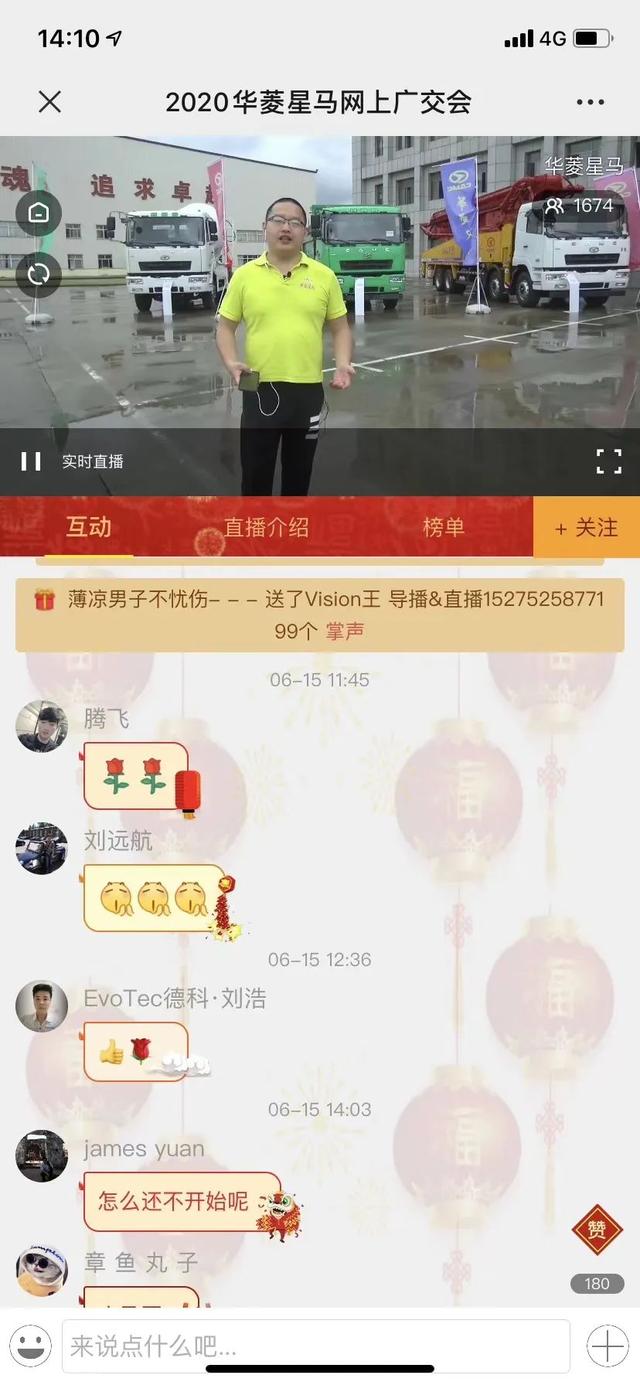Follow the channel with 关注
The image size is (640, 1385).
pos(587,527)
